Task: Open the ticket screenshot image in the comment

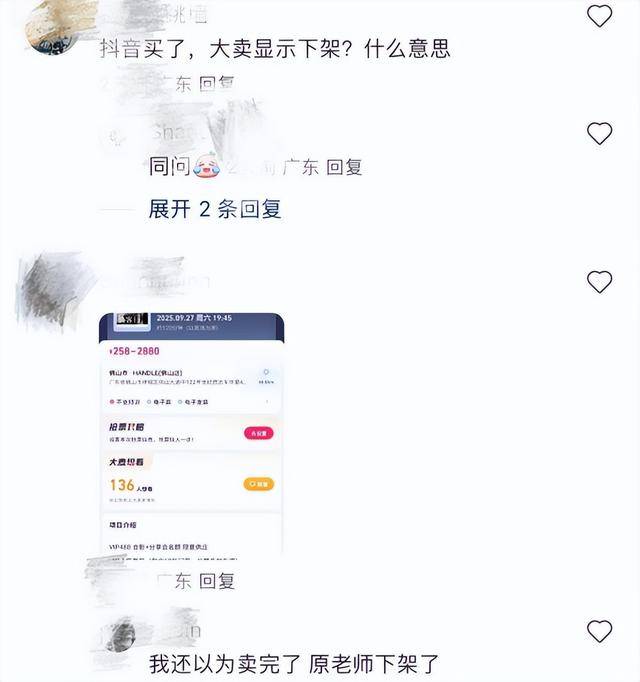Action: tap(191, 433)
